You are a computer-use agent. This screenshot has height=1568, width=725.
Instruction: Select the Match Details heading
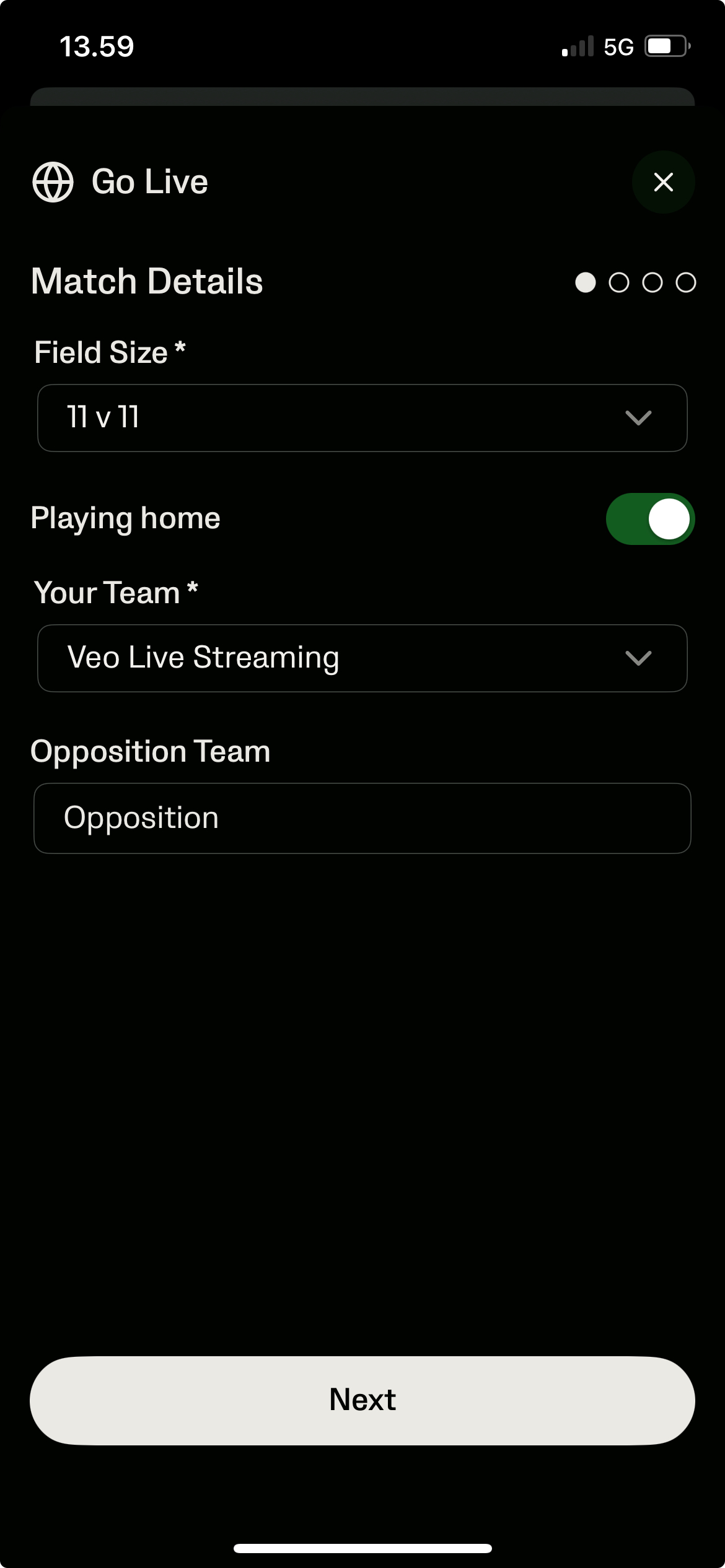147,281
